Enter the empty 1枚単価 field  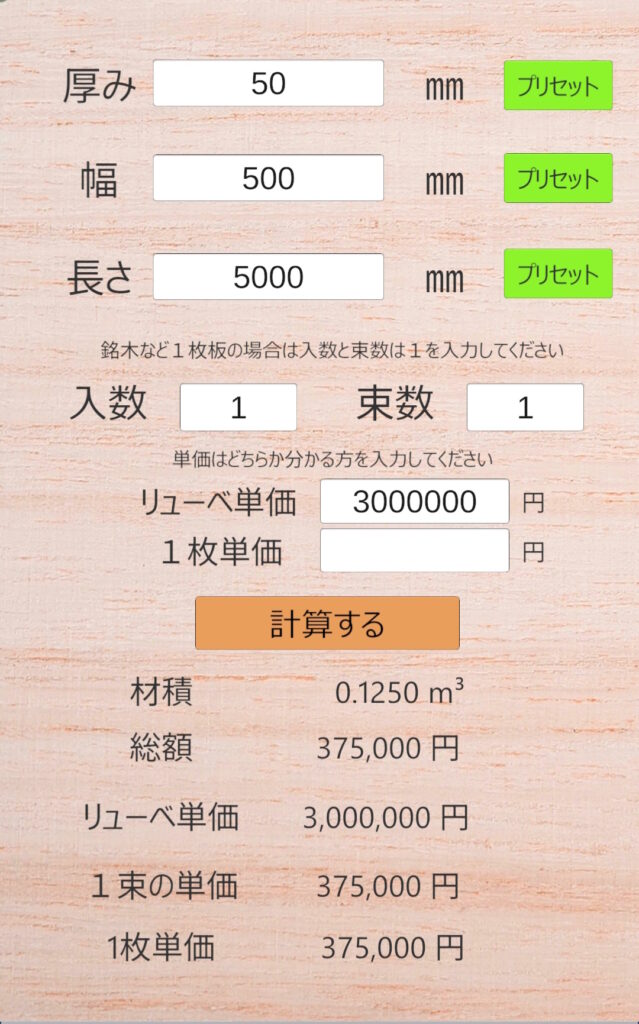point(414,551)
